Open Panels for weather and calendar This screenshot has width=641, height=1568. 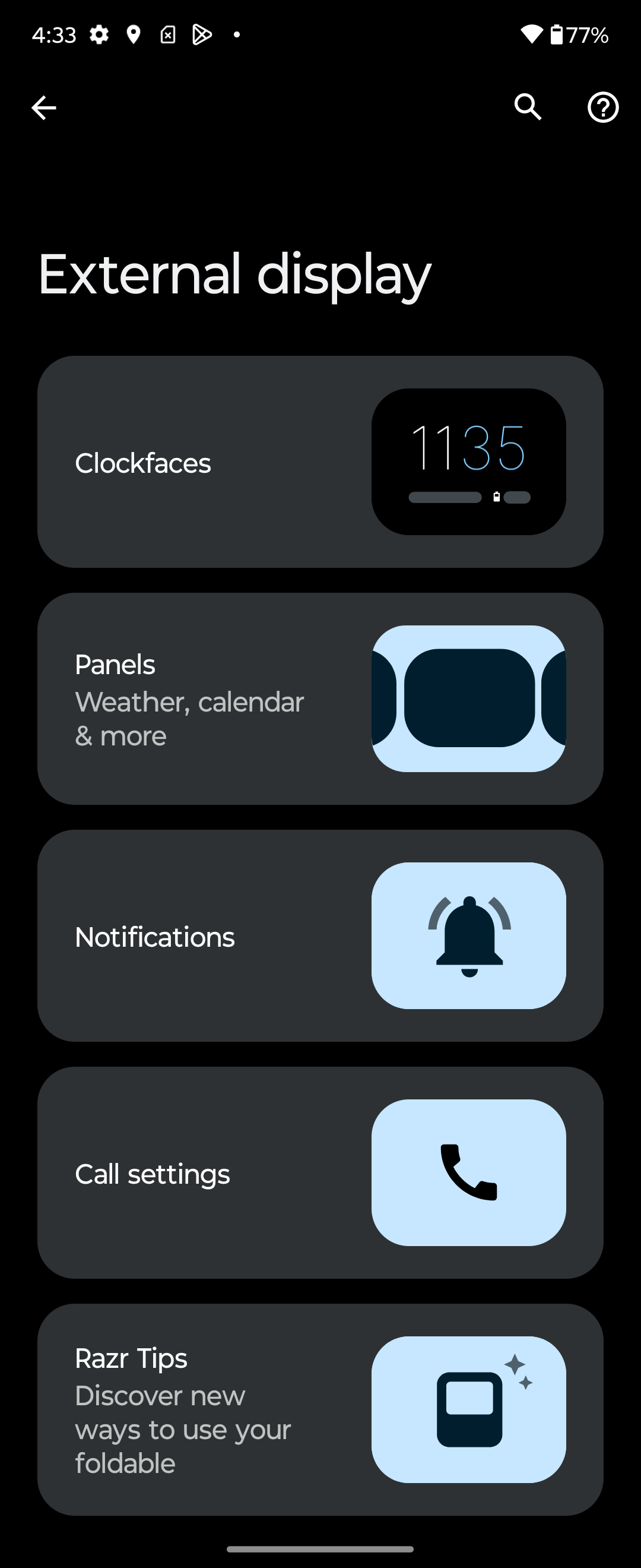pyautogui.click(x=320, y=699)
